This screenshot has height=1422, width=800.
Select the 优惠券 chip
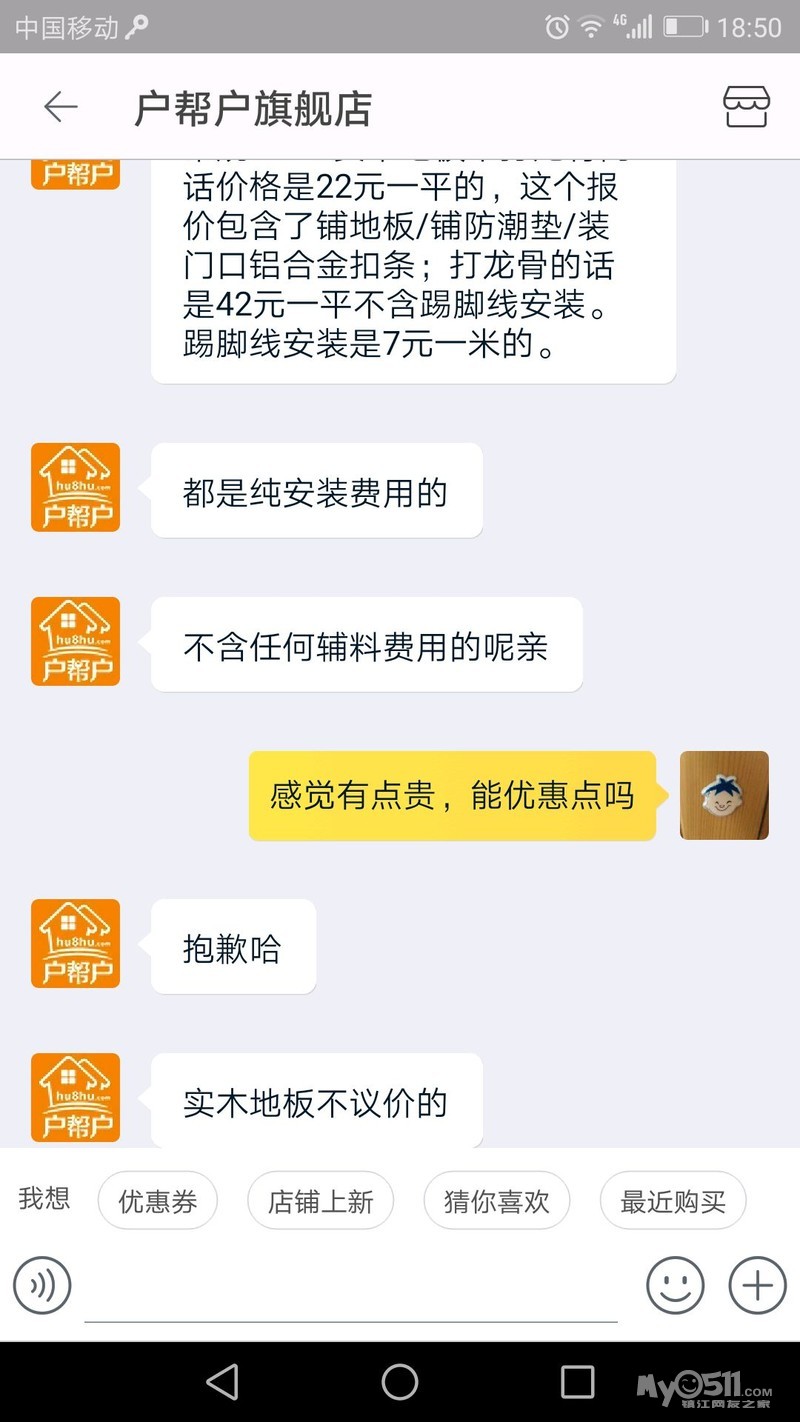point(158,1201)
